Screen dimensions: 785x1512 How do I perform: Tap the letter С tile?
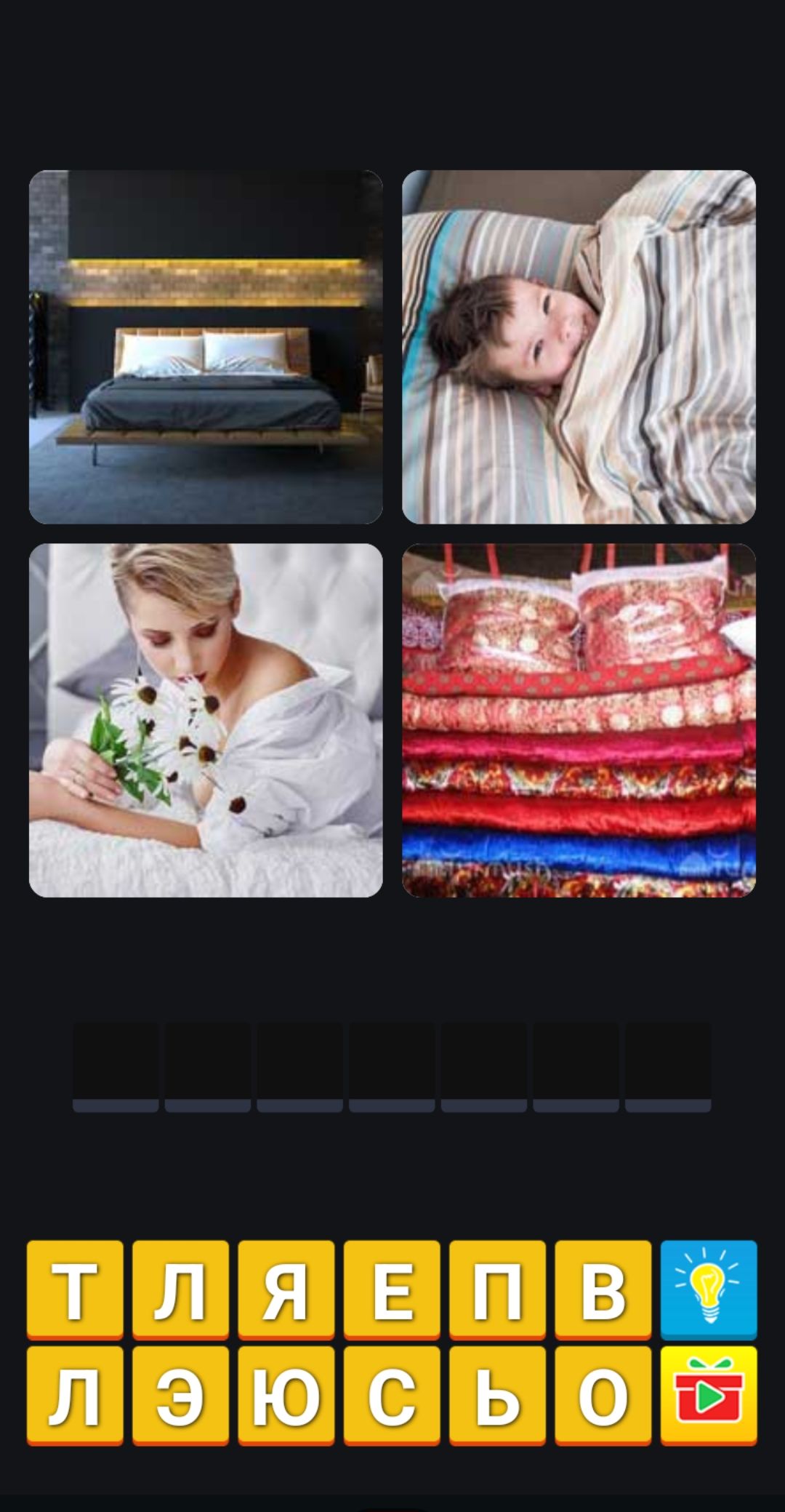(x=392, y=1394)
